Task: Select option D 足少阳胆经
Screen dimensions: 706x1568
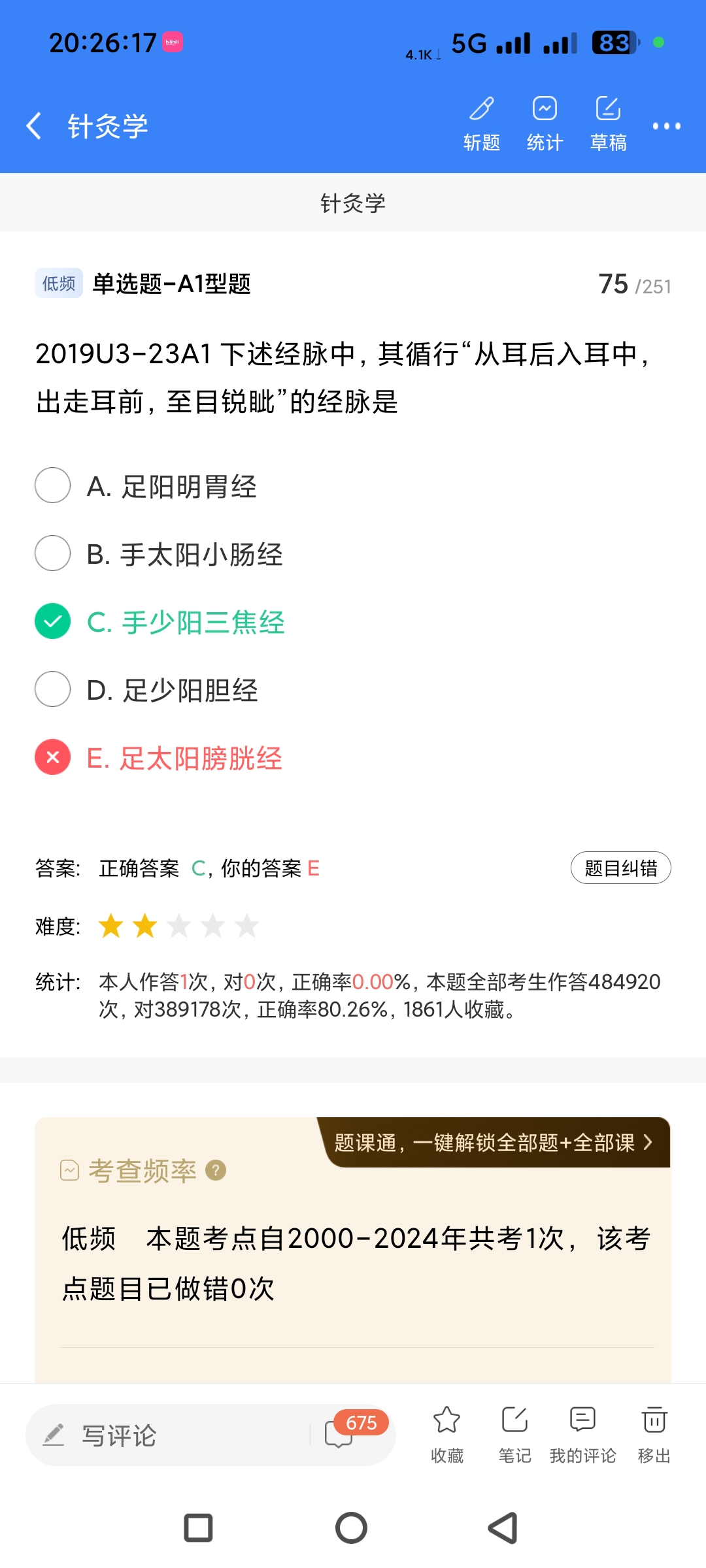Action: tap(52, 689)
